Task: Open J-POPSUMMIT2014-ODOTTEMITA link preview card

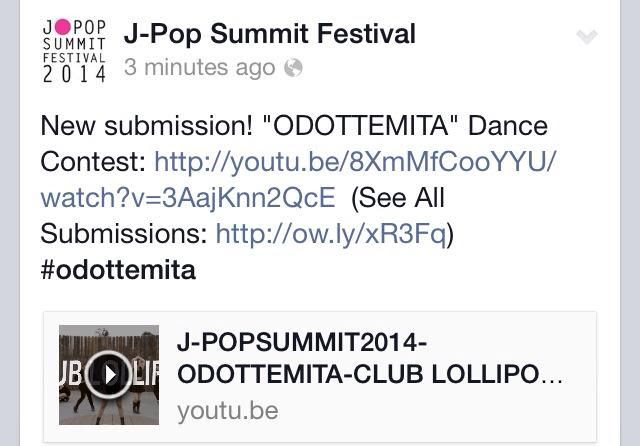Action: click(x=370, y=375)
